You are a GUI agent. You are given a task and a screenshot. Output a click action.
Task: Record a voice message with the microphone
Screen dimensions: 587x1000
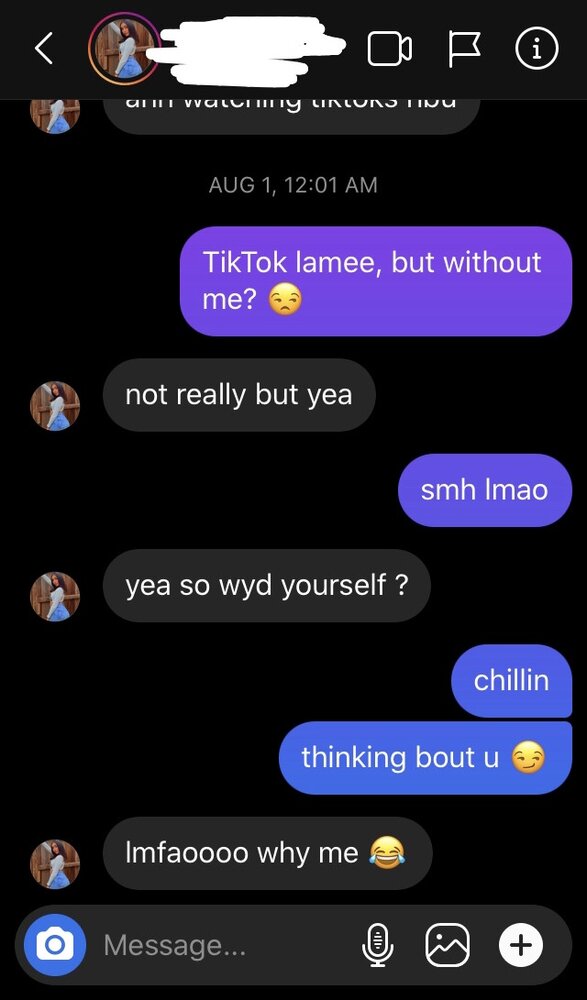pyautogui.click(x=378, y=945)
